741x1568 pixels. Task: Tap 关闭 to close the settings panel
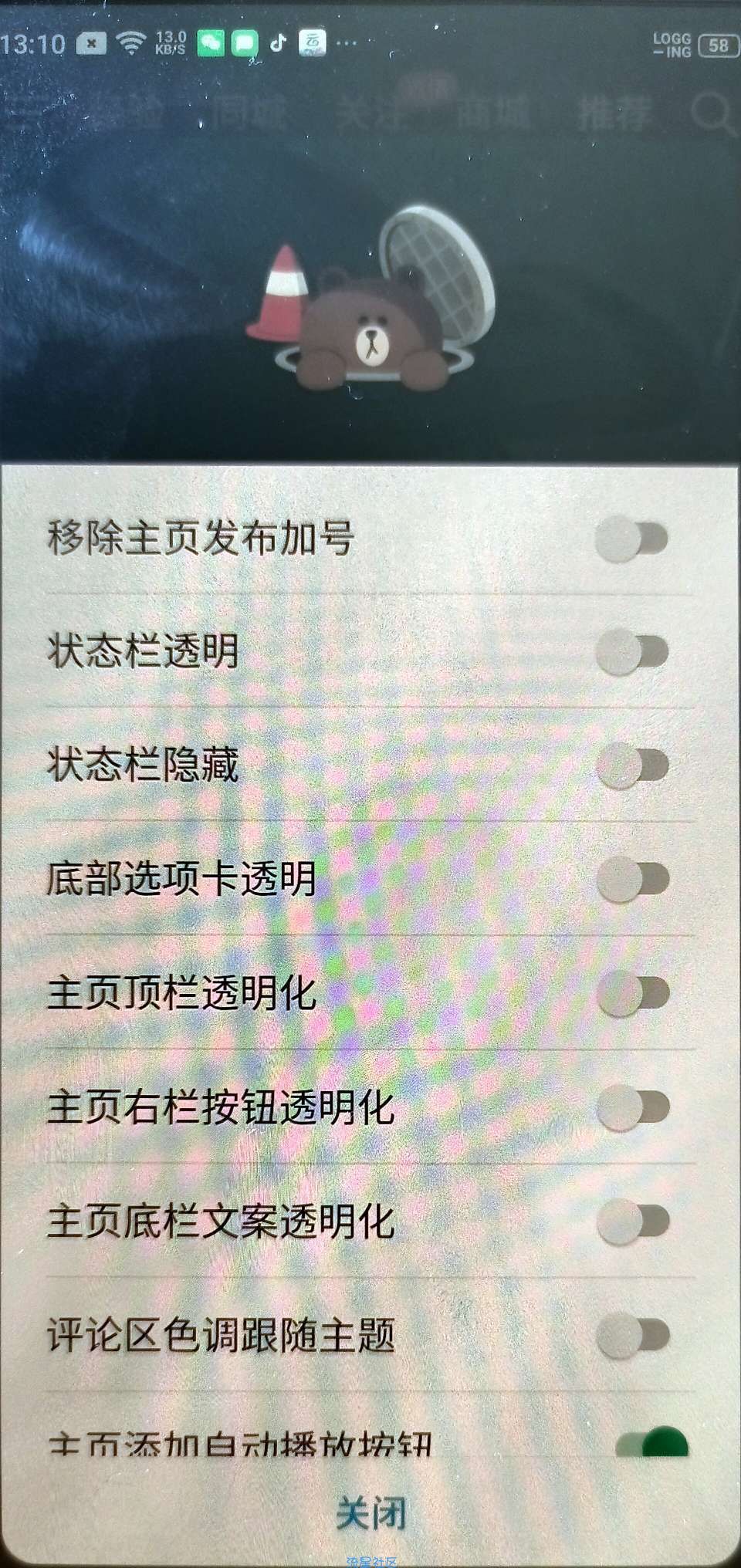(370, 1513)
